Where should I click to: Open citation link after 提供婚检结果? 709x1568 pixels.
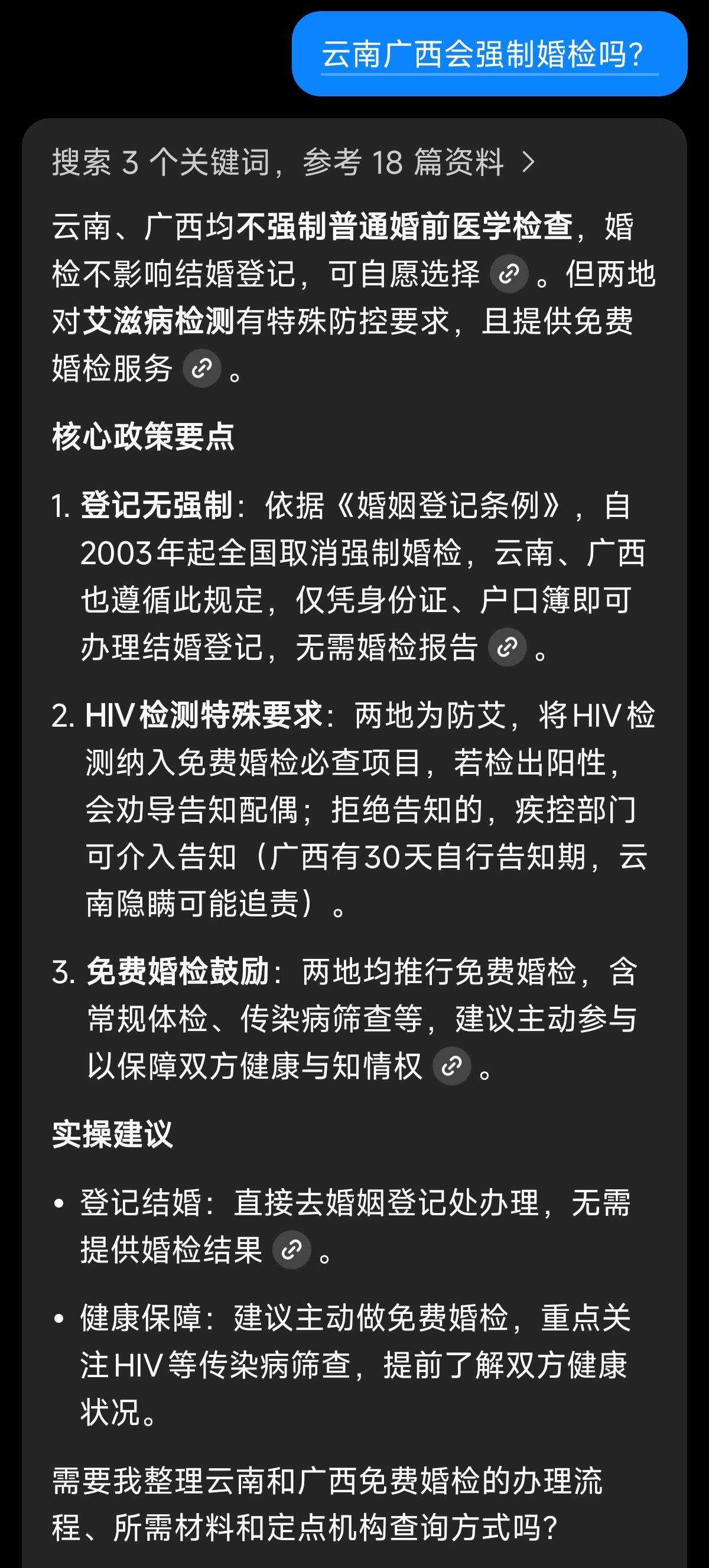[x=291, y=1250]
